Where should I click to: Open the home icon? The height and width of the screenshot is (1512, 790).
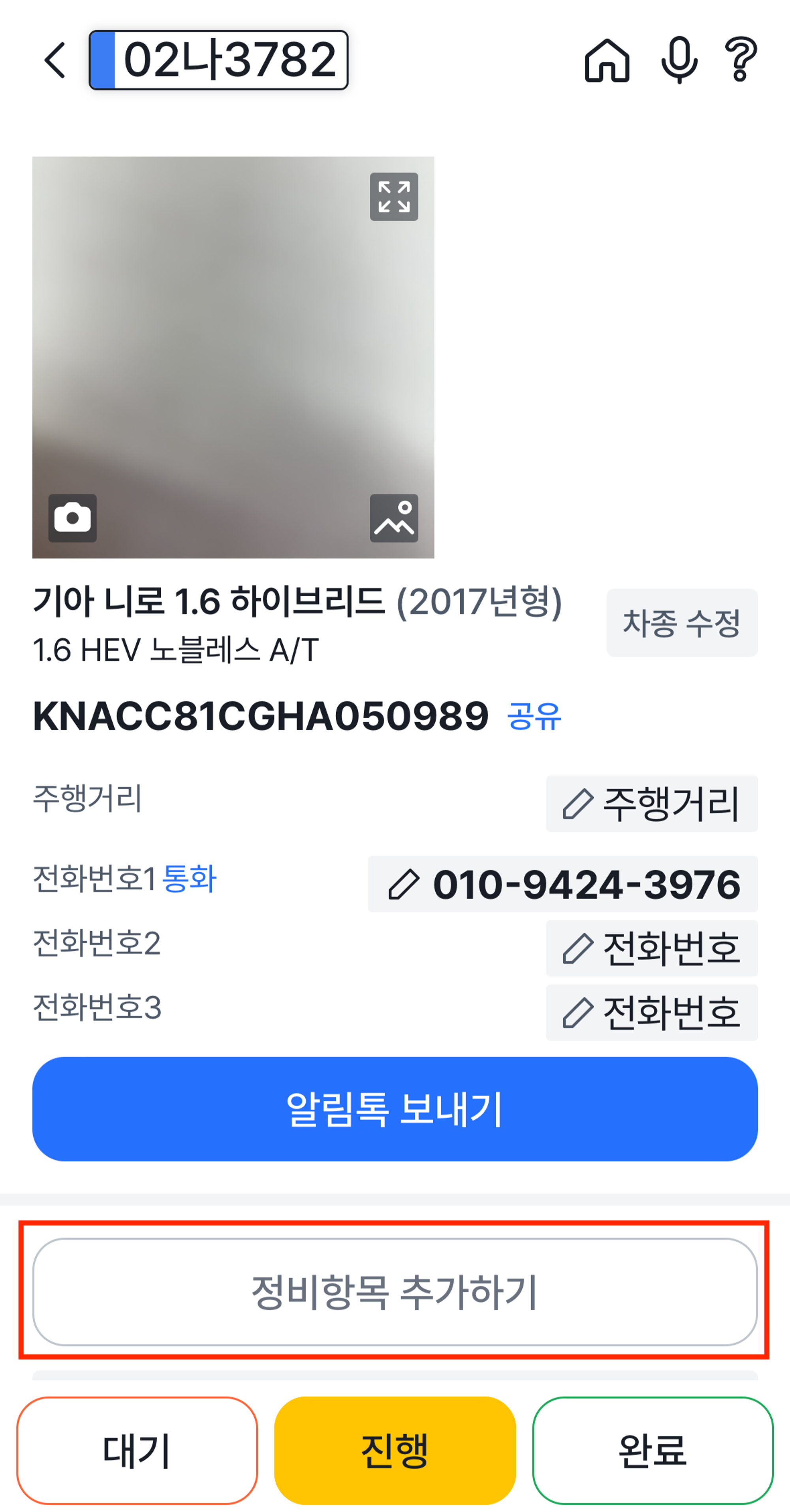(x=607, y=60)
